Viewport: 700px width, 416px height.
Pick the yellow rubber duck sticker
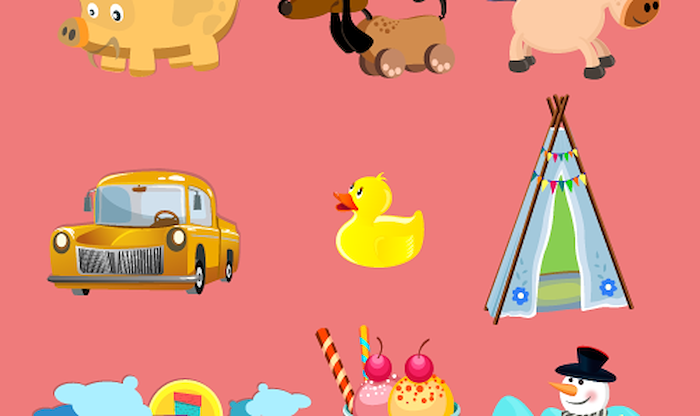376,226
